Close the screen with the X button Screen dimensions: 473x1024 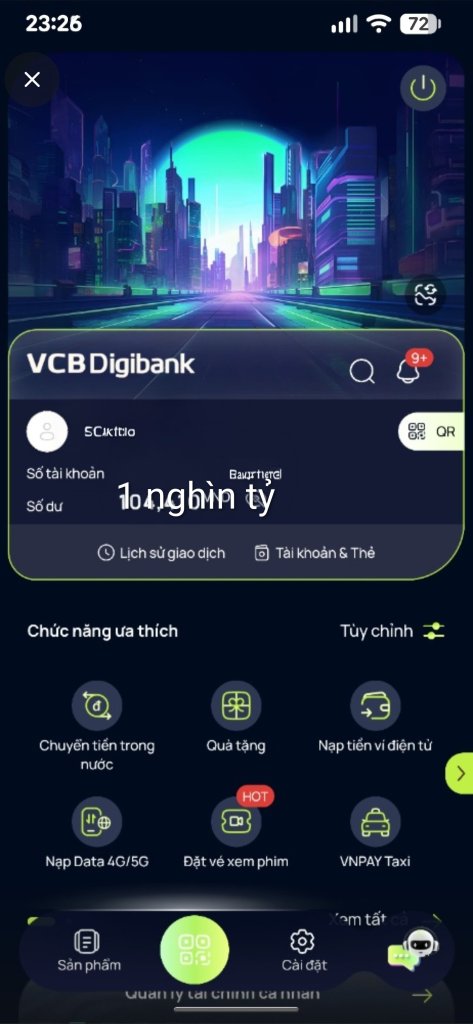coord(32,80)
